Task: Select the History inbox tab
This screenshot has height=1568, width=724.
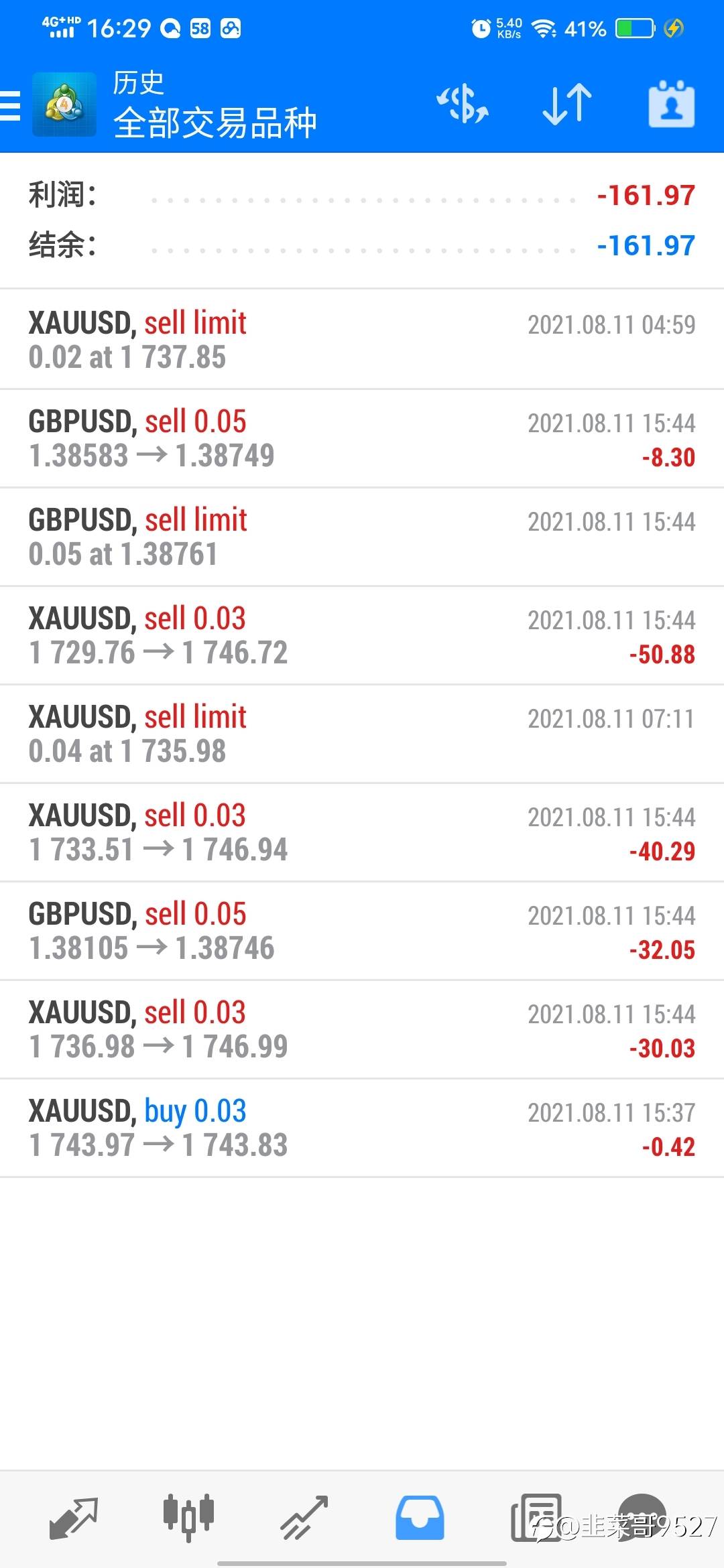Action: point(420,1517)
